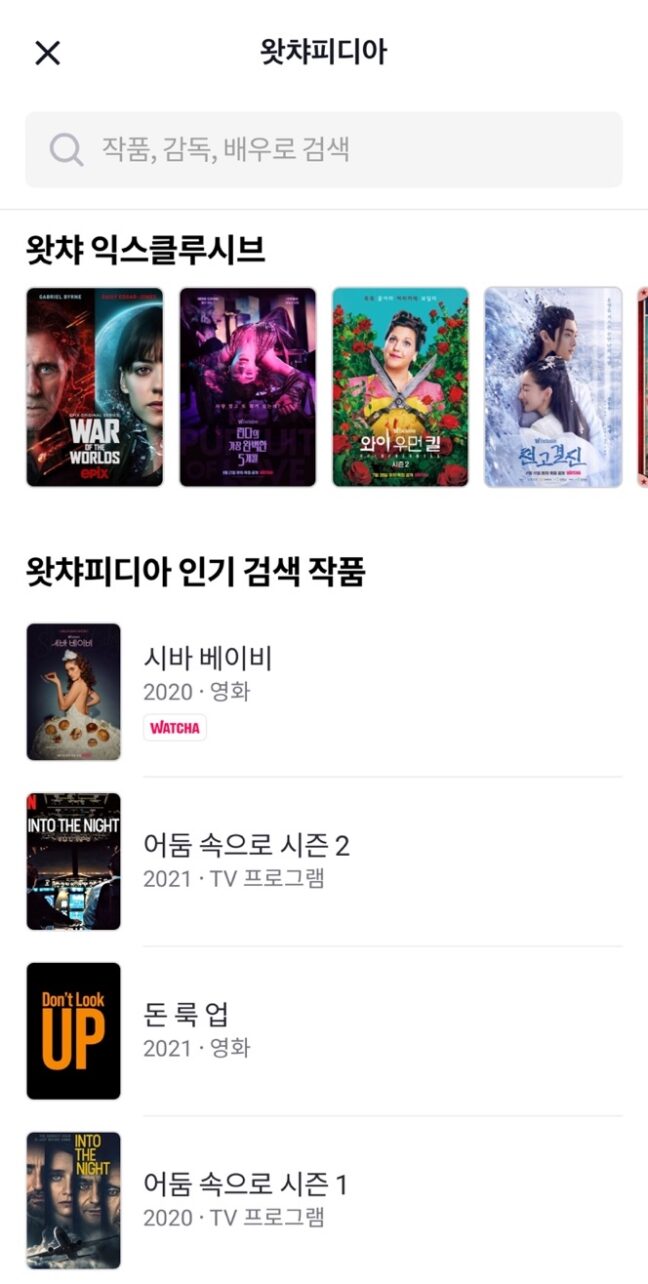Open the purple upside-down woman poster

[248, 387]
